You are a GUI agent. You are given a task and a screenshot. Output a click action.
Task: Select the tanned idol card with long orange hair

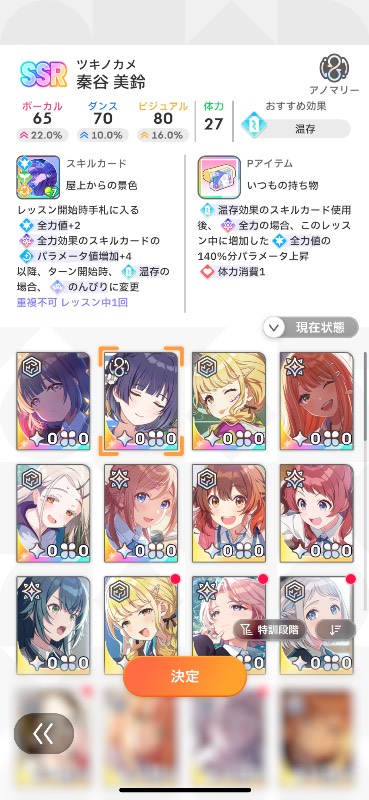click(x=316, y=401)
